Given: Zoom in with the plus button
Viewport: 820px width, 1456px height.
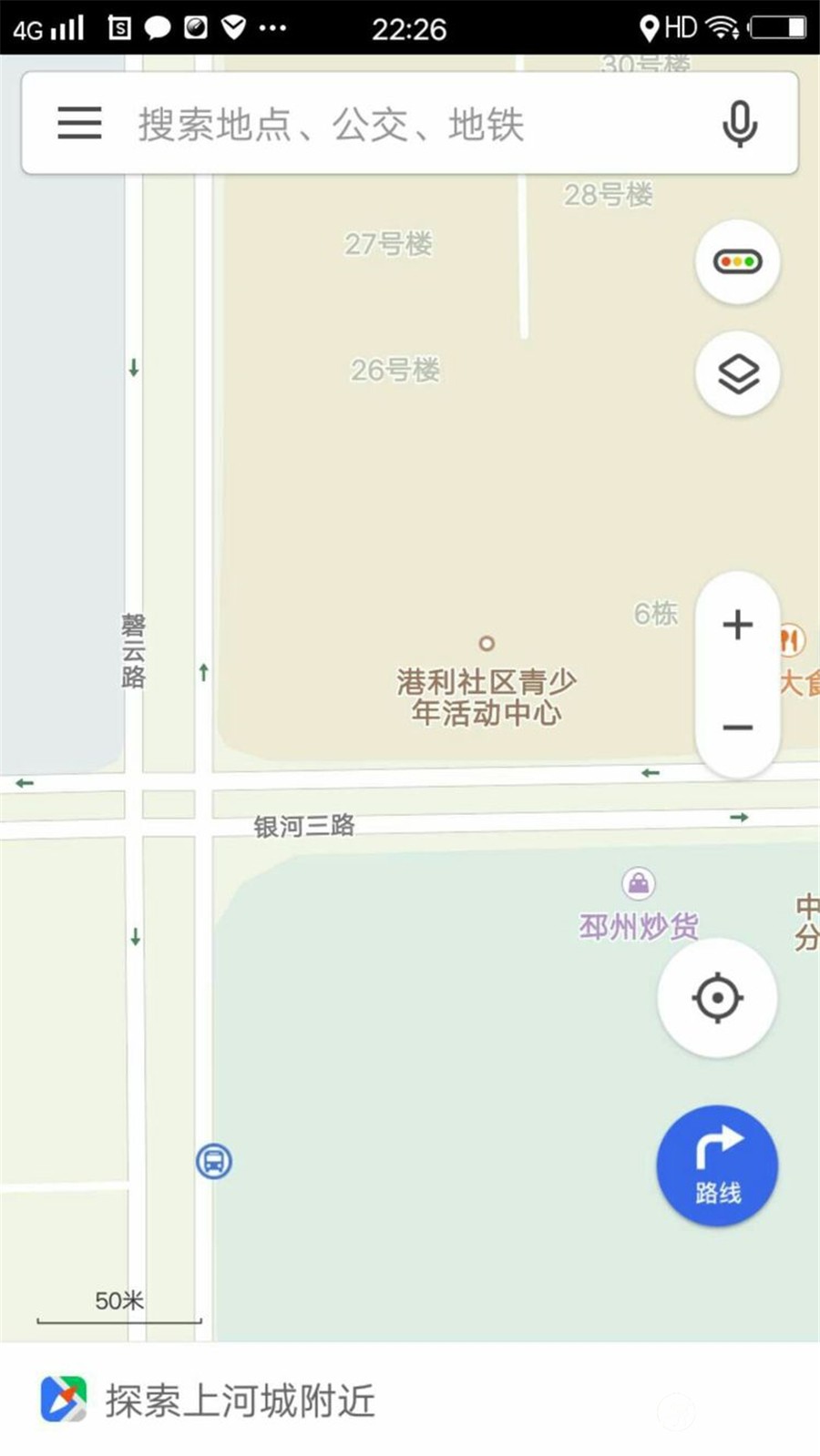Looking at the screenshot, I should click(x=737, y=625).
